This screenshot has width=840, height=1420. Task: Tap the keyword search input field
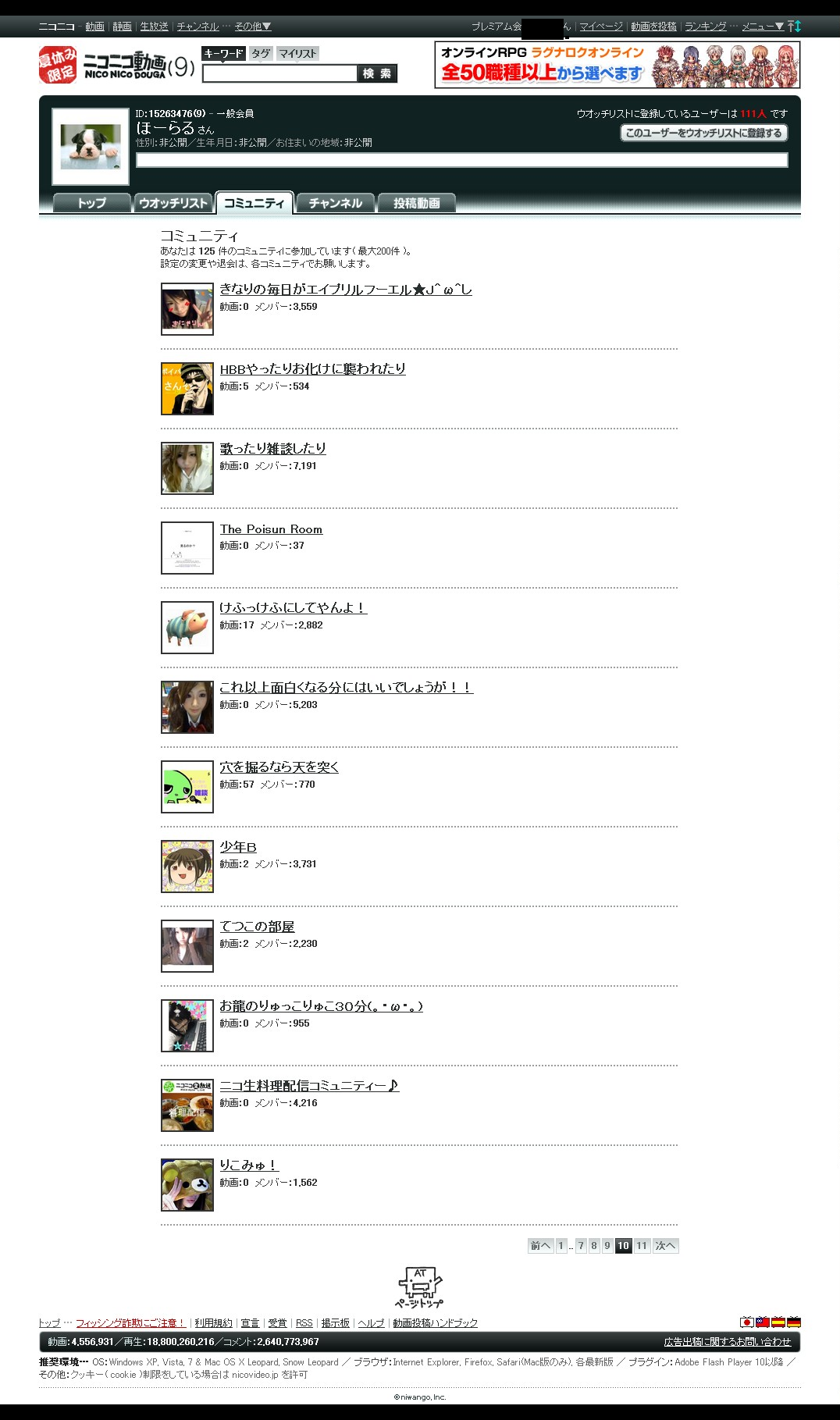pyautogui.click(x=279, y=73)
